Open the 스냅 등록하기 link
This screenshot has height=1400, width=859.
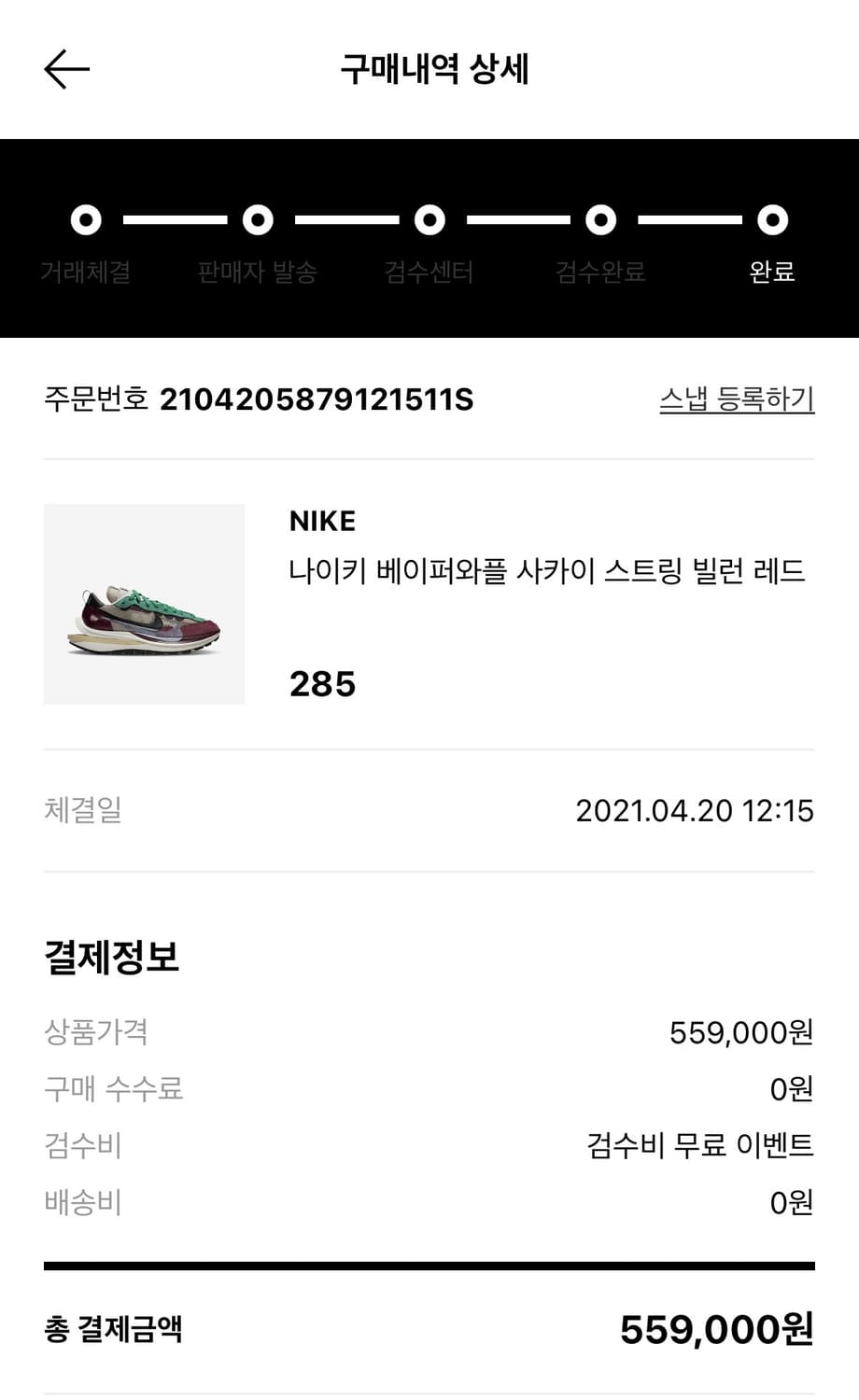tap(737, 399)
